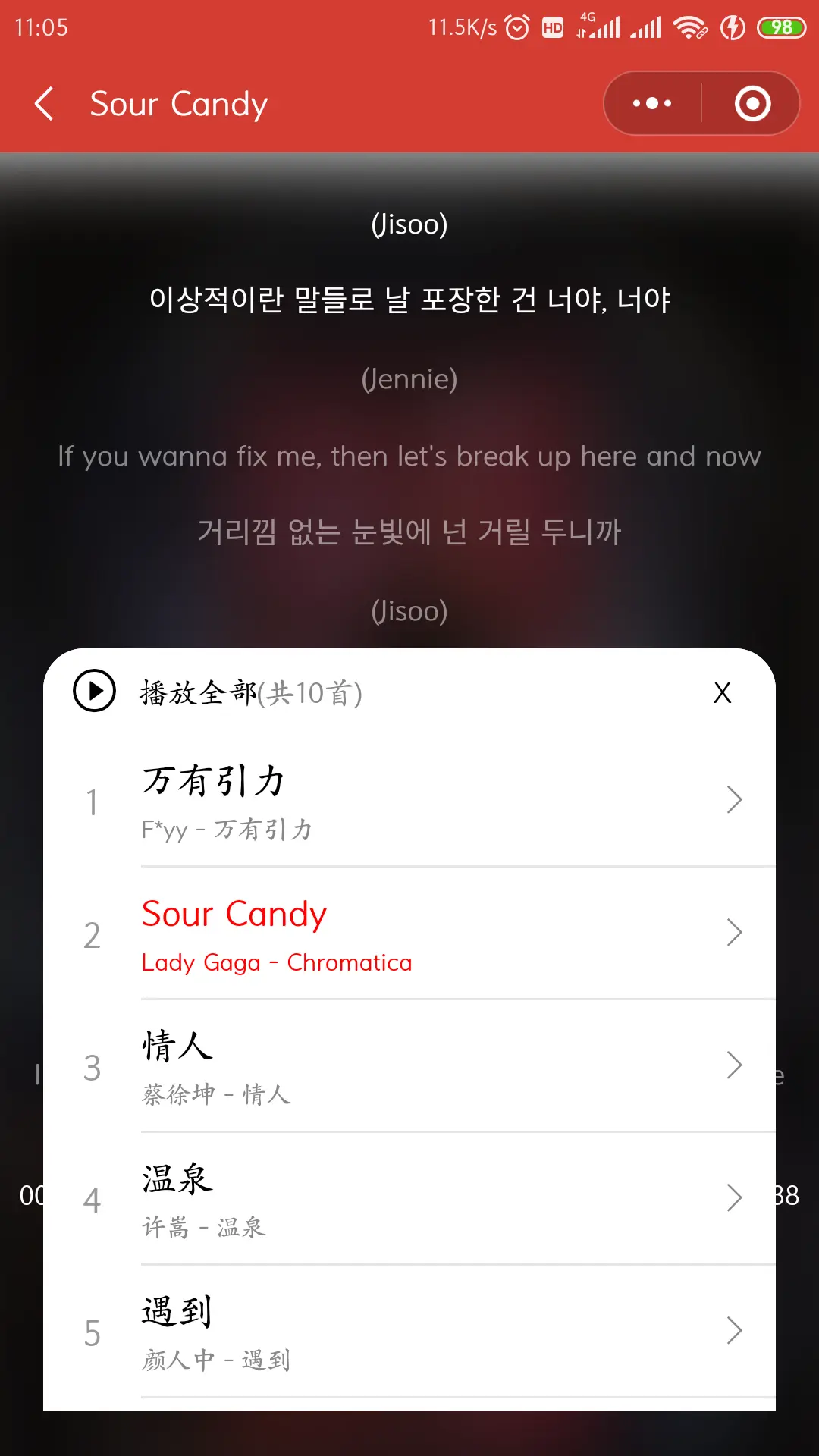This screenshot has width=819, height=1456.
Task: Go back from Sour Candy page
Action: click(45, 104)
